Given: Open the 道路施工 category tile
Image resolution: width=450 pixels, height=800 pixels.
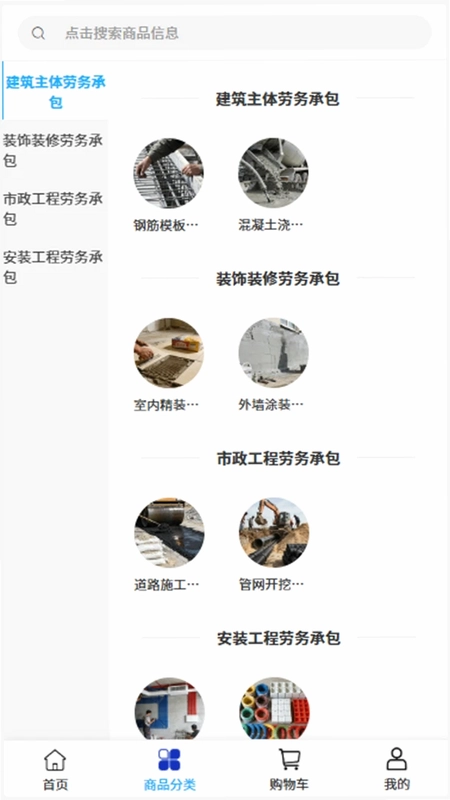Looking at the screenshot, I should (169, 545).
